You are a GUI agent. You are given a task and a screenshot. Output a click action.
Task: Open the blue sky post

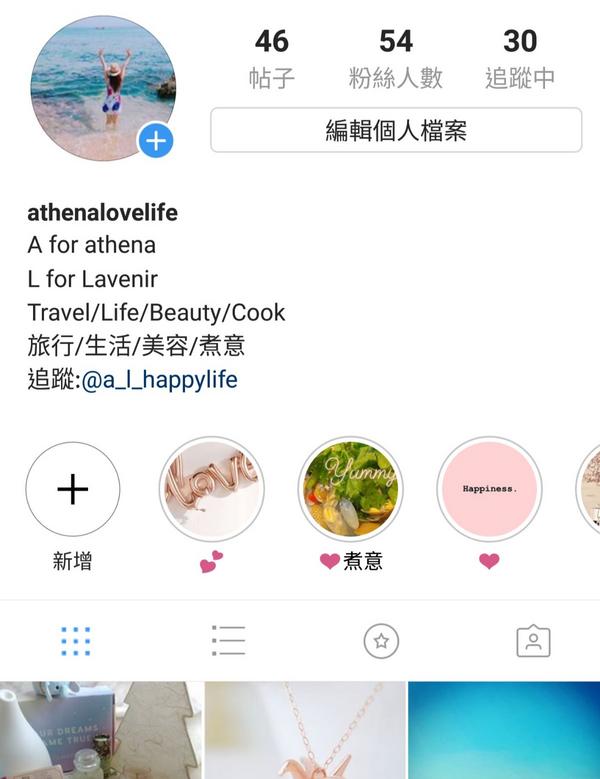[x=505, y=732]
